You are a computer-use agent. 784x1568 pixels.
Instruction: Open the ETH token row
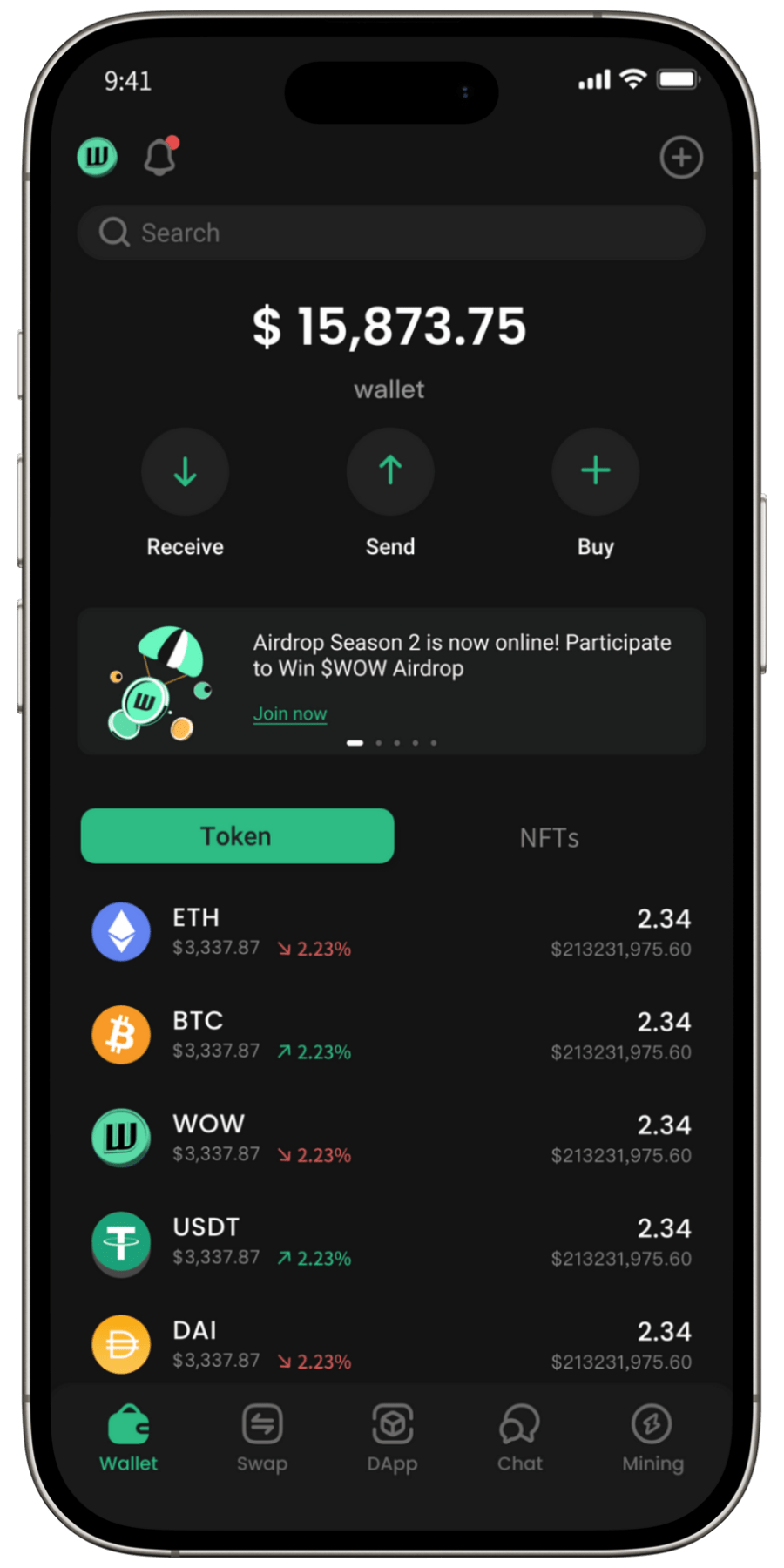[x=391, y=932]
